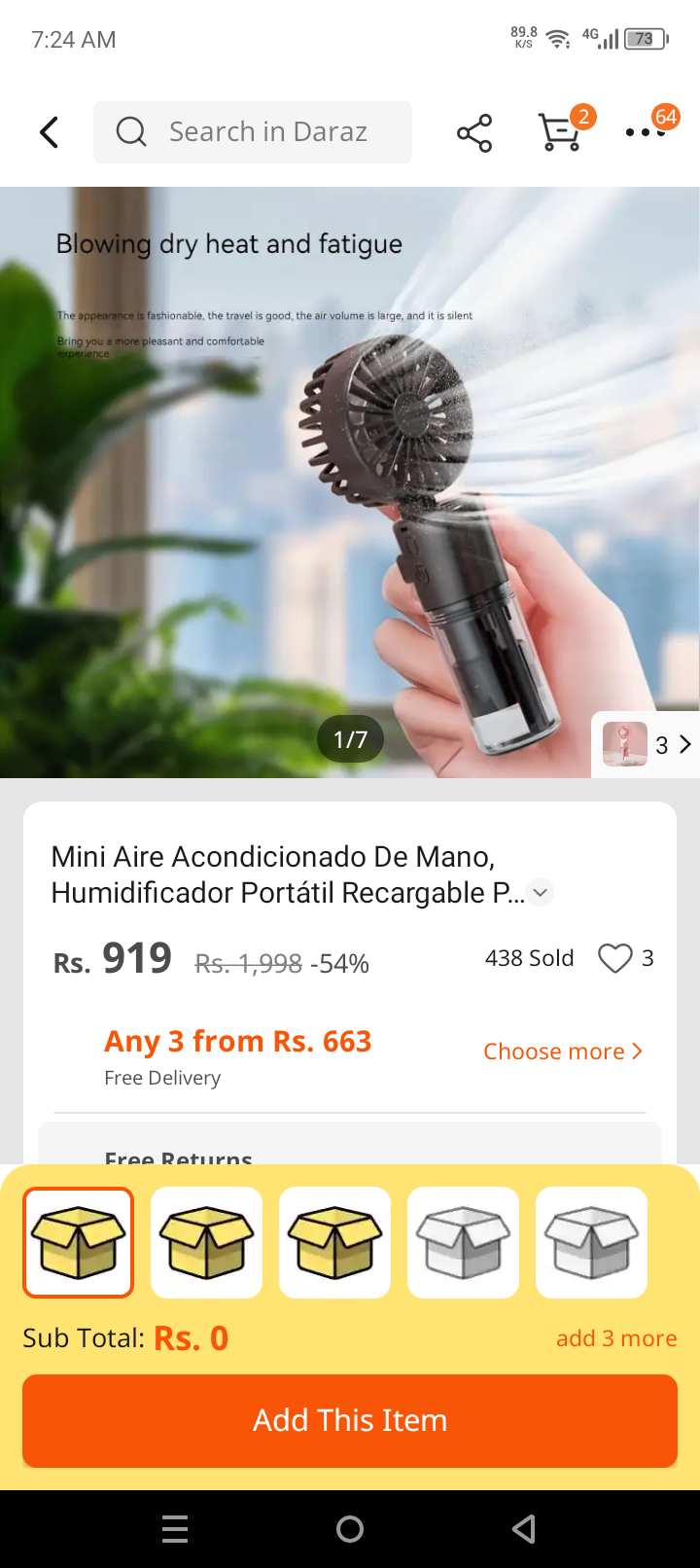The image size is (700, 1568).
Task: Add product to wishlist with heart icon
Action: click(x=614, y=958)
